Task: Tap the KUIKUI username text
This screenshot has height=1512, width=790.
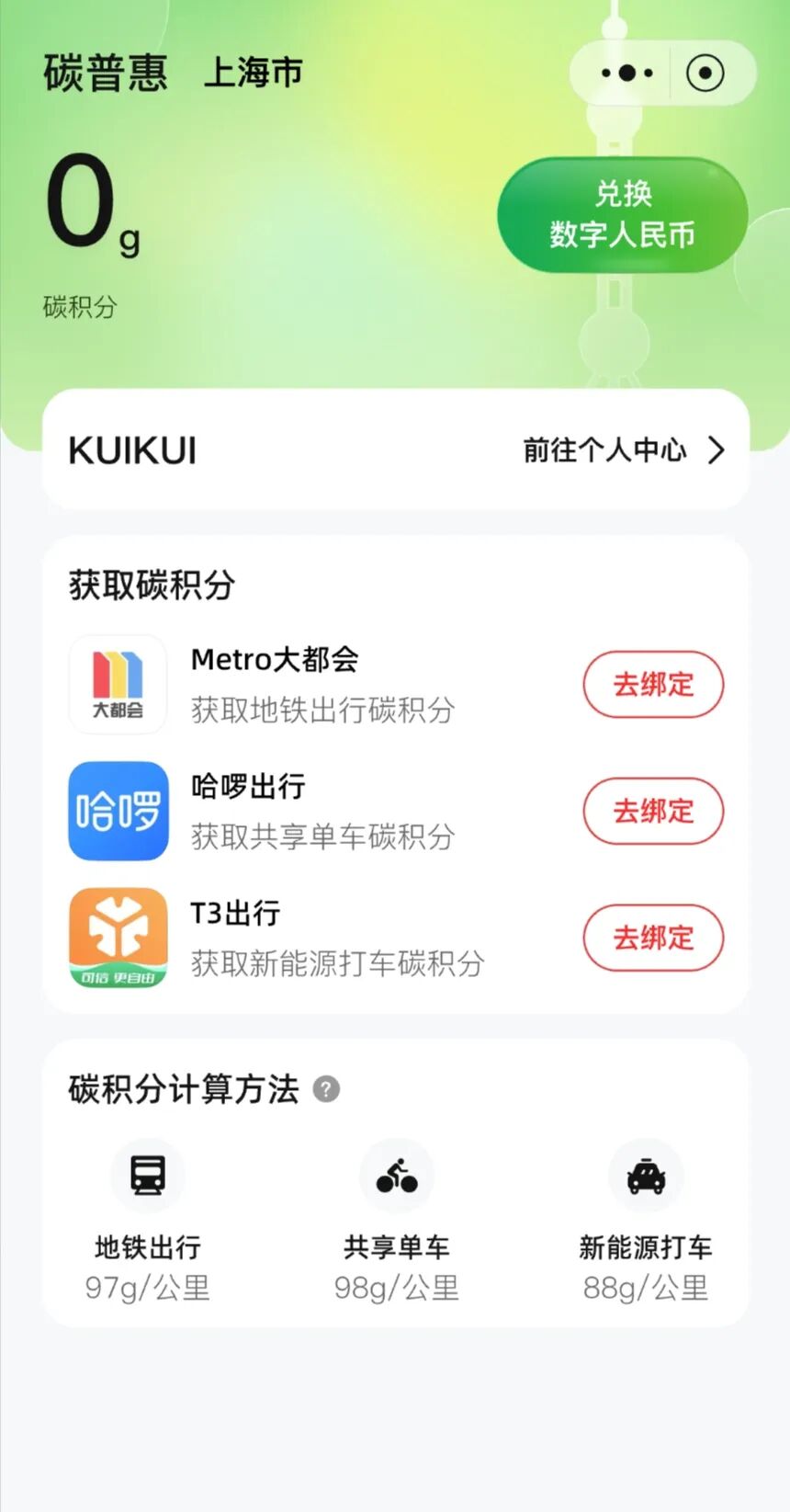Action: (130, 450)
